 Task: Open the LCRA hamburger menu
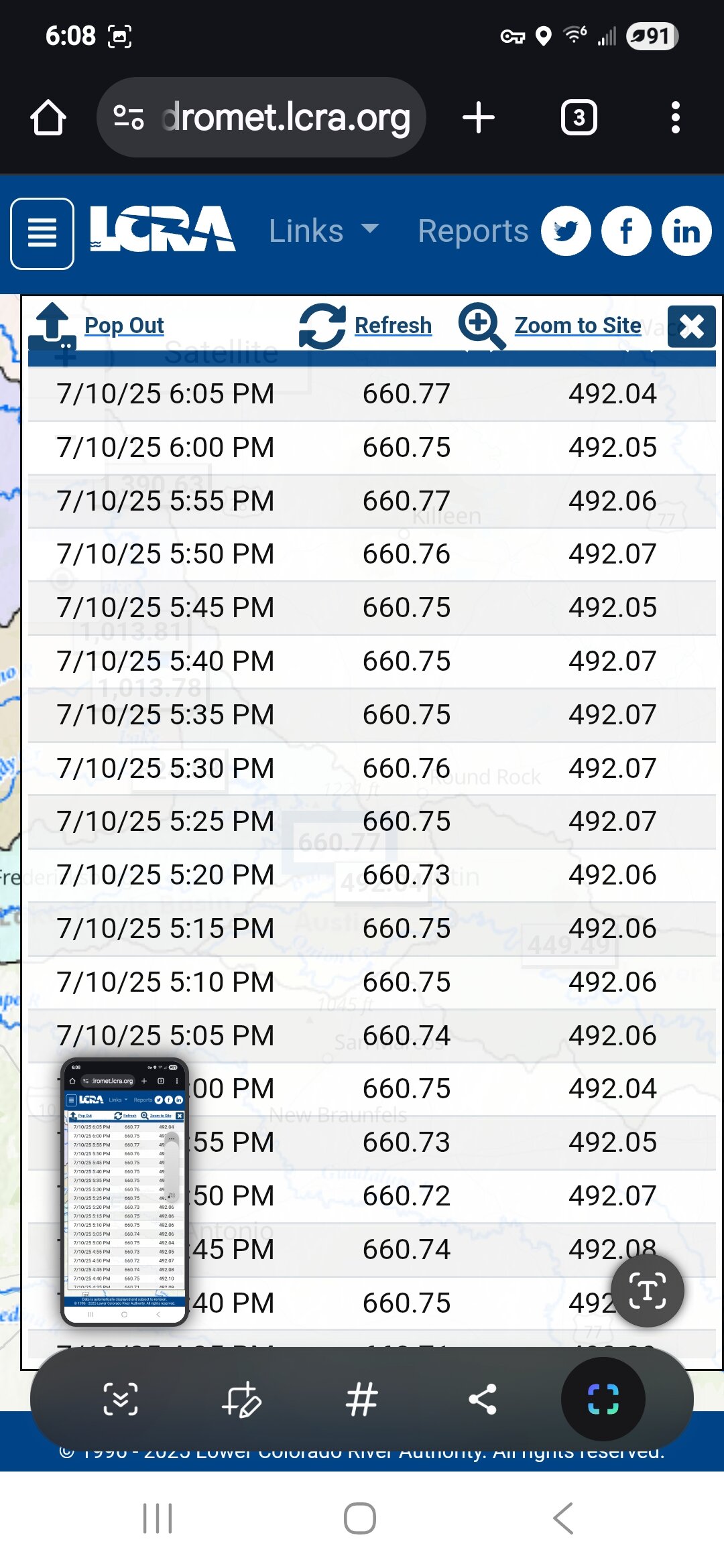click(42, 234)
